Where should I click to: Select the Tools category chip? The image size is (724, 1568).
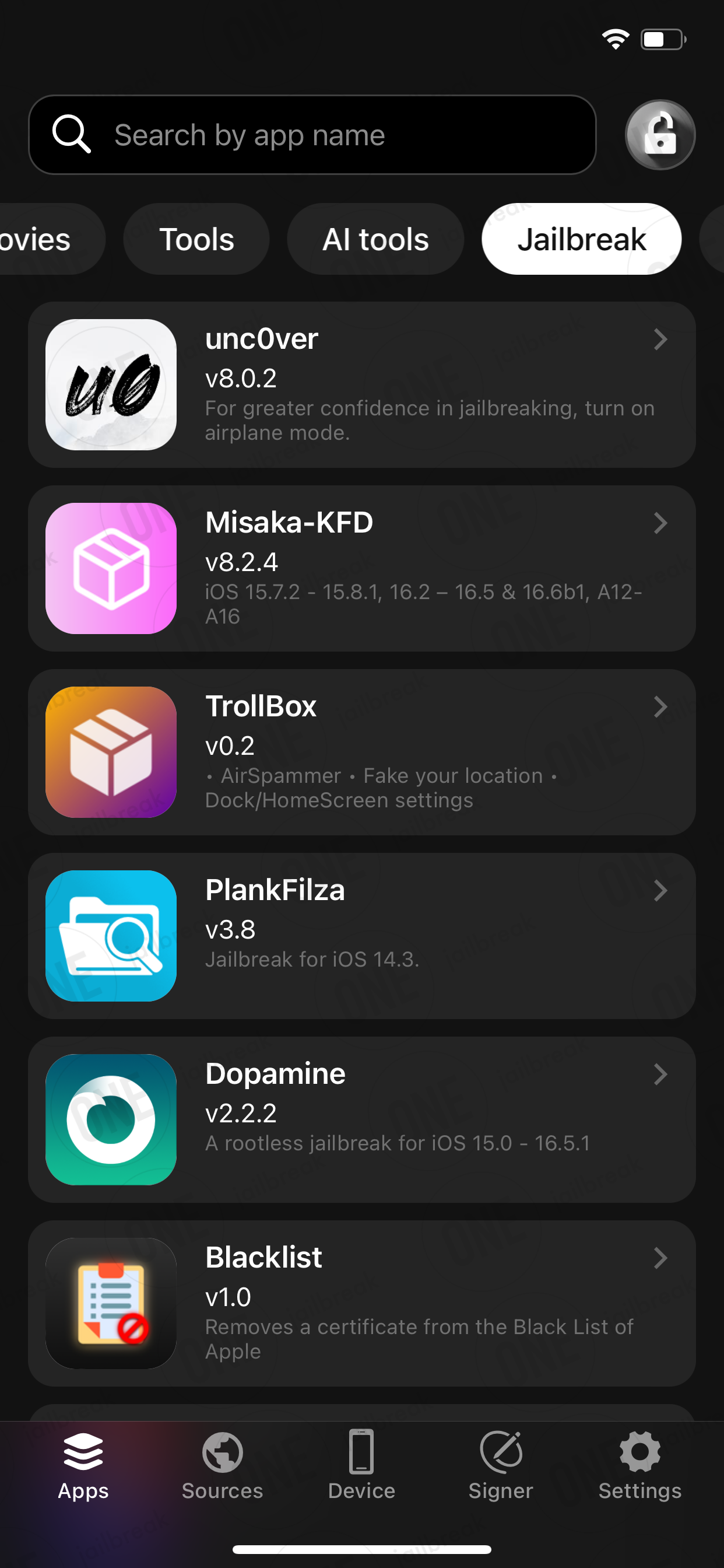point(196,239)
